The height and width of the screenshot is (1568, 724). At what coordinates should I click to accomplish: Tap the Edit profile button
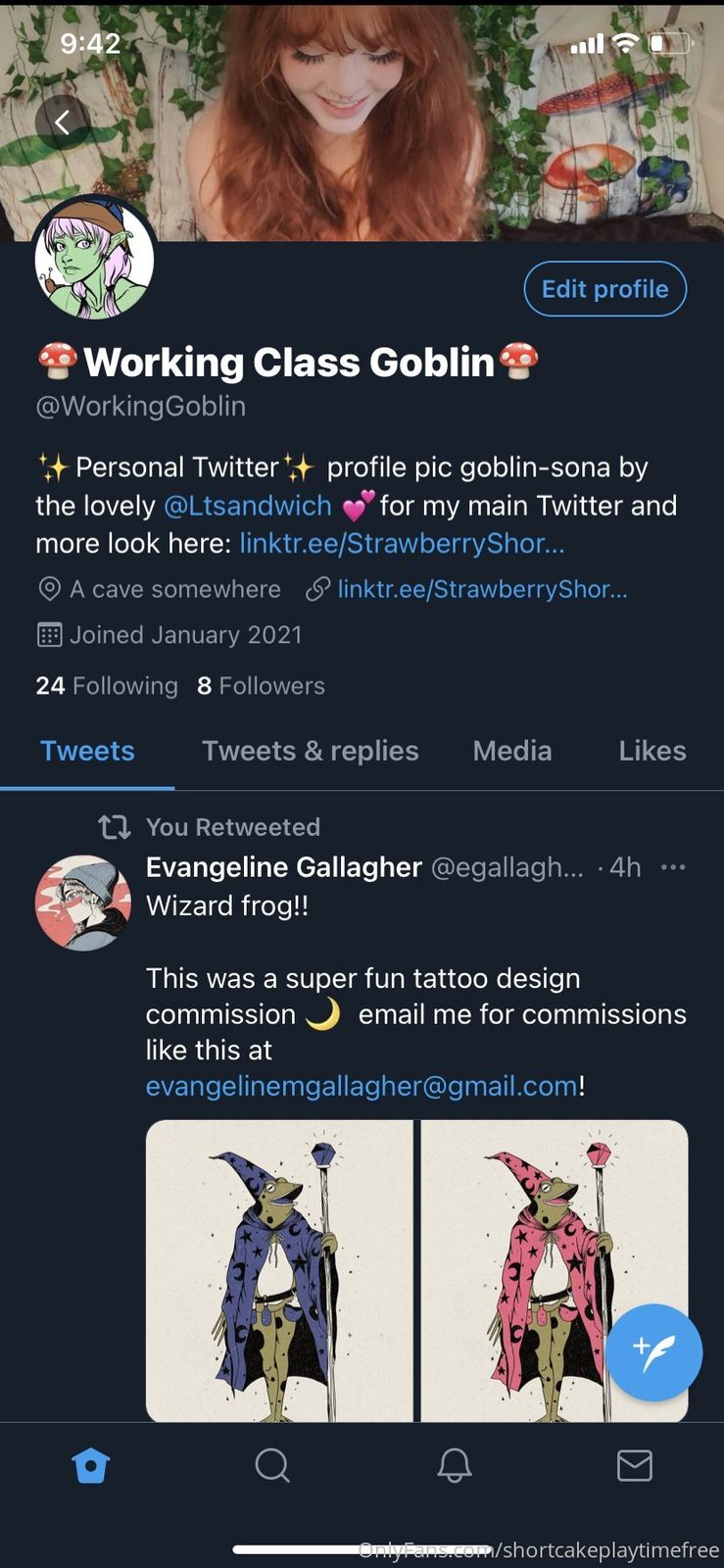pos(604,289)
